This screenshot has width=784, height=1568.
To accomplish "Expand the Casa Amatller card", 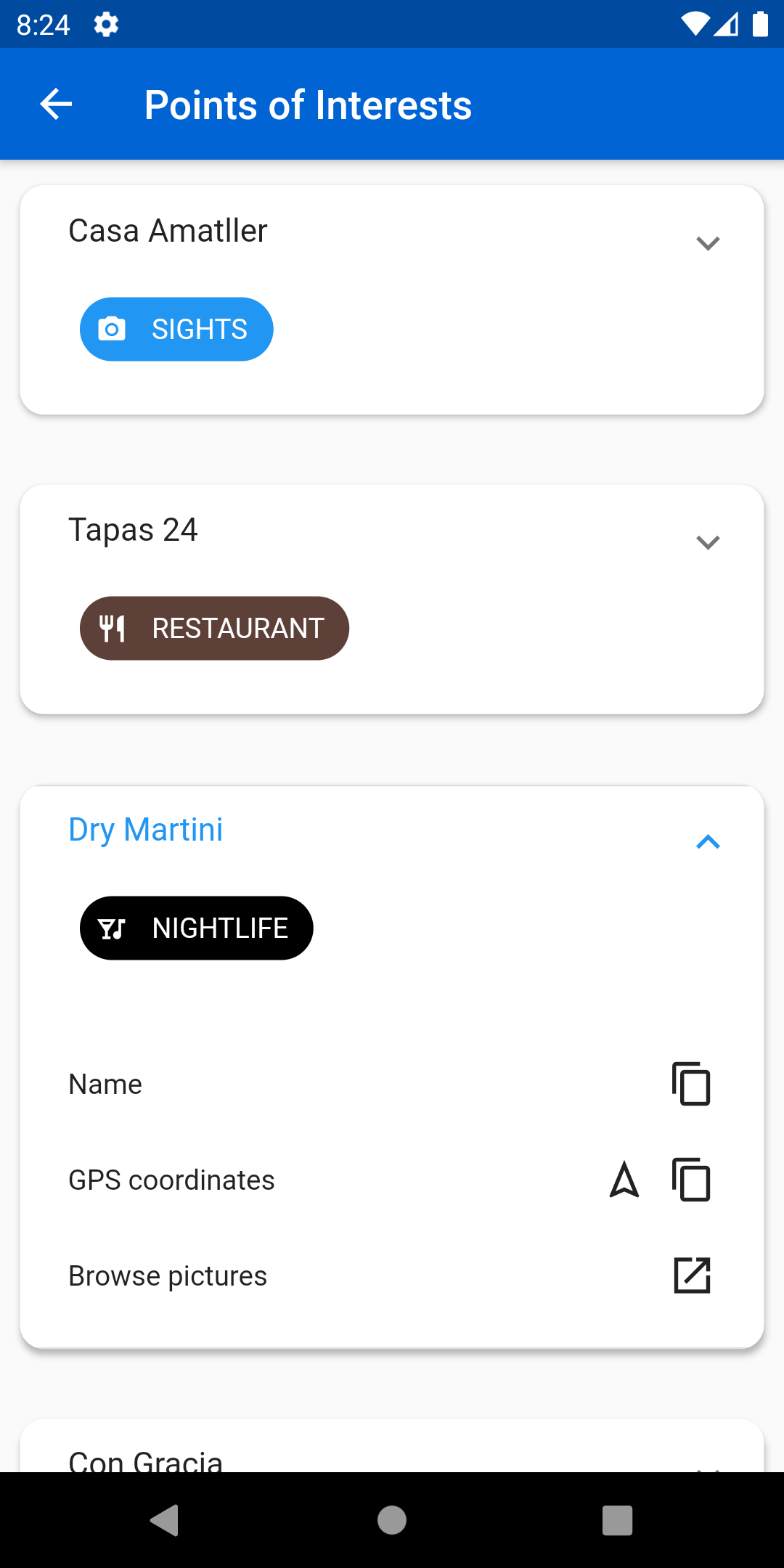I will click(x=707, y=243).
